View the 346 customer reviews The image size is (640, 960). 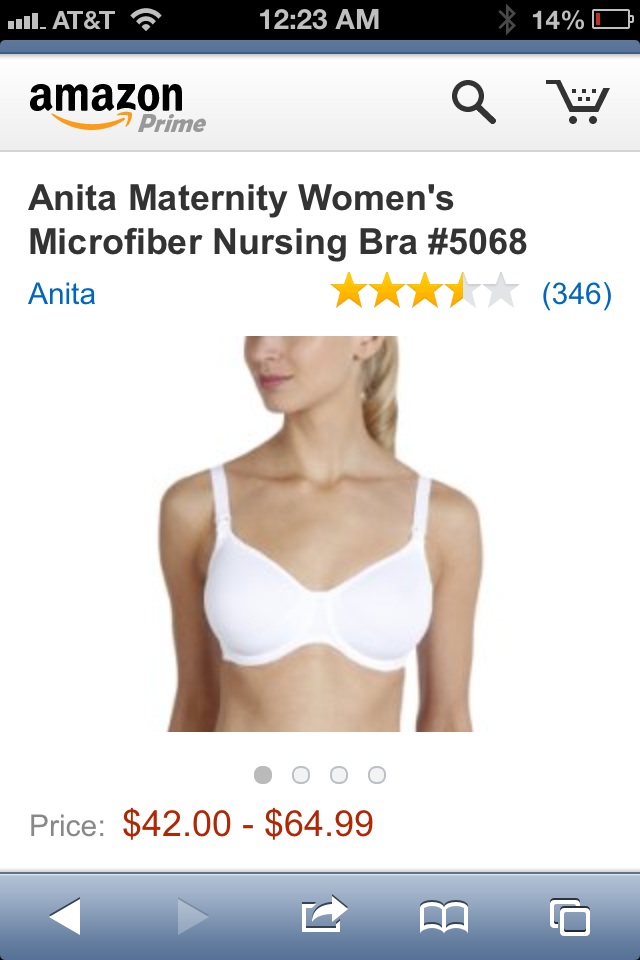coord(576,294)
